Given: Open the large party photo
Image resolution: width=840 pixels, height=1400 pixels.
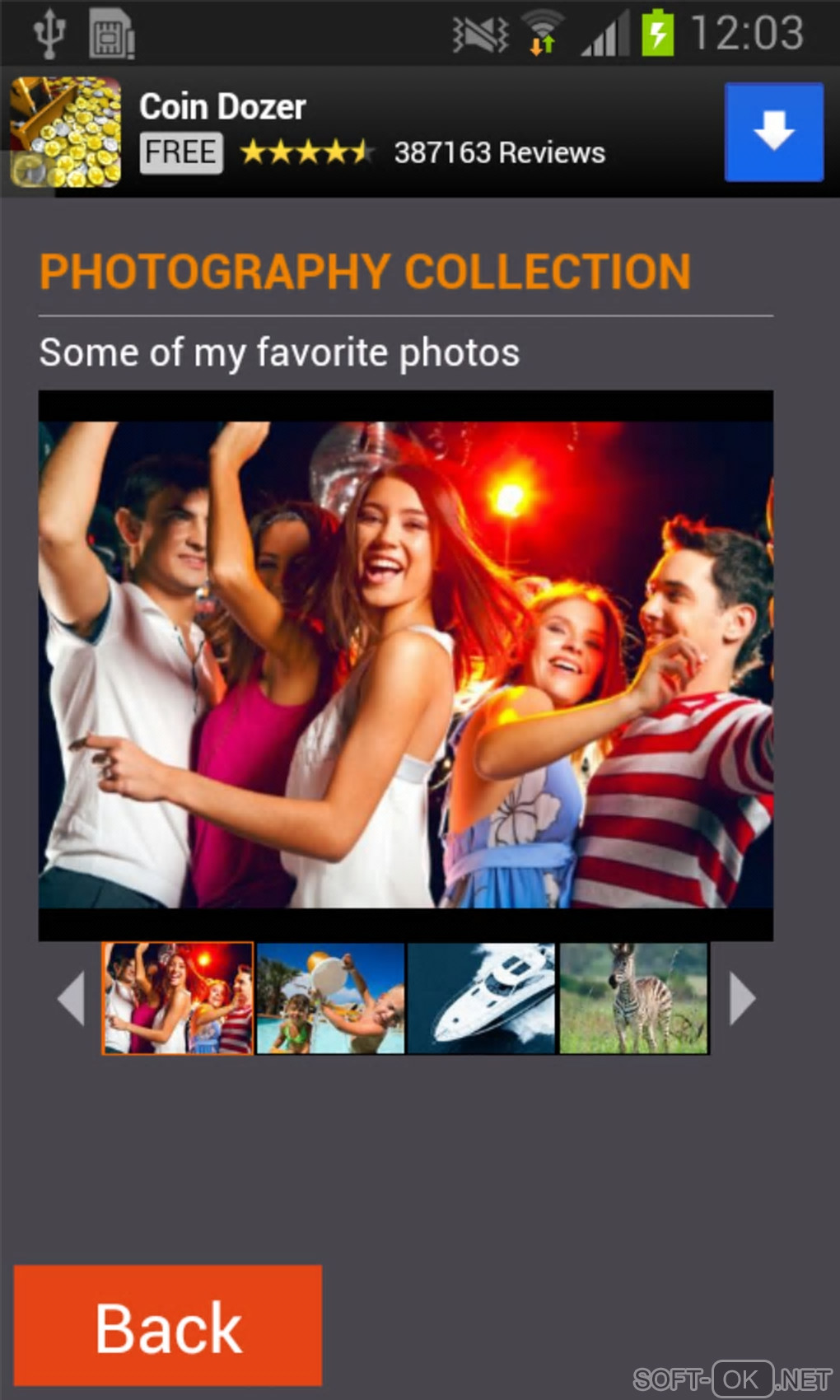Looking at the screenshot, I should (405, 664).
